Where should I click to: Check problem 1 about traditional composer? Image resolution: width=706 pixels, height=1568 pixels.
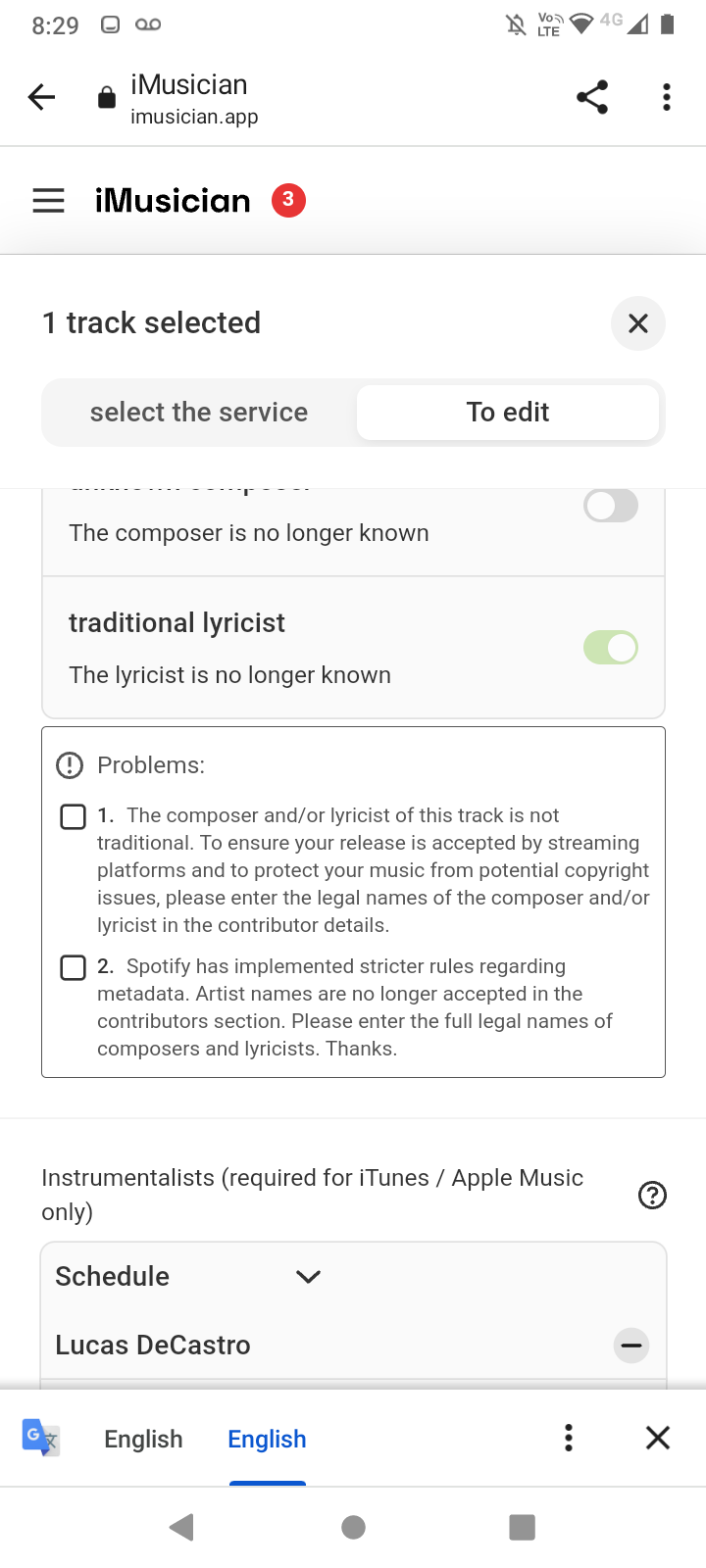[x=74, y=816]
